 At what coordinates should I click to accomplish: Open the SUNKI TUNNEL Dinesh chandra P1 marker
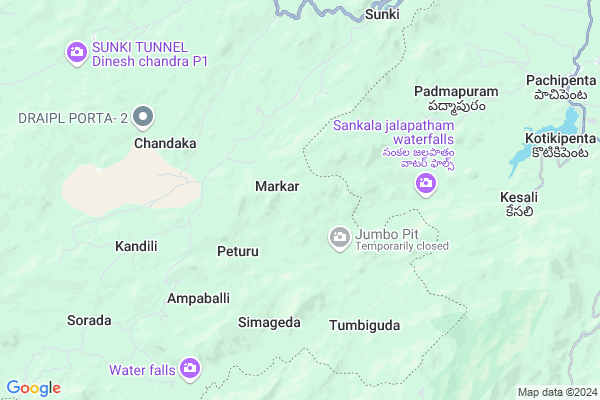click(x=77, y=54)
